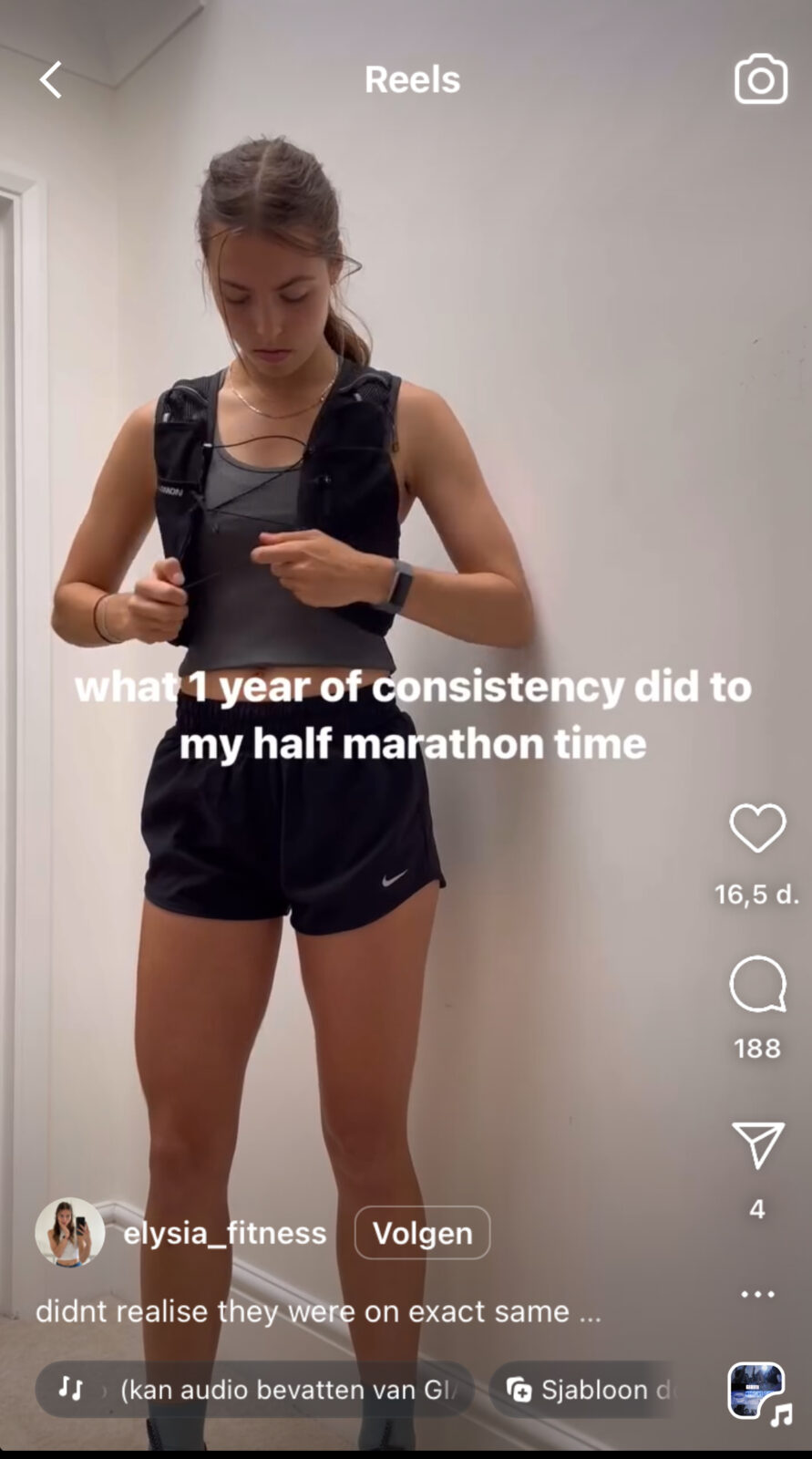
Task: Expand the caption 'didnt realise they were'
Action: coord(317,1311)
